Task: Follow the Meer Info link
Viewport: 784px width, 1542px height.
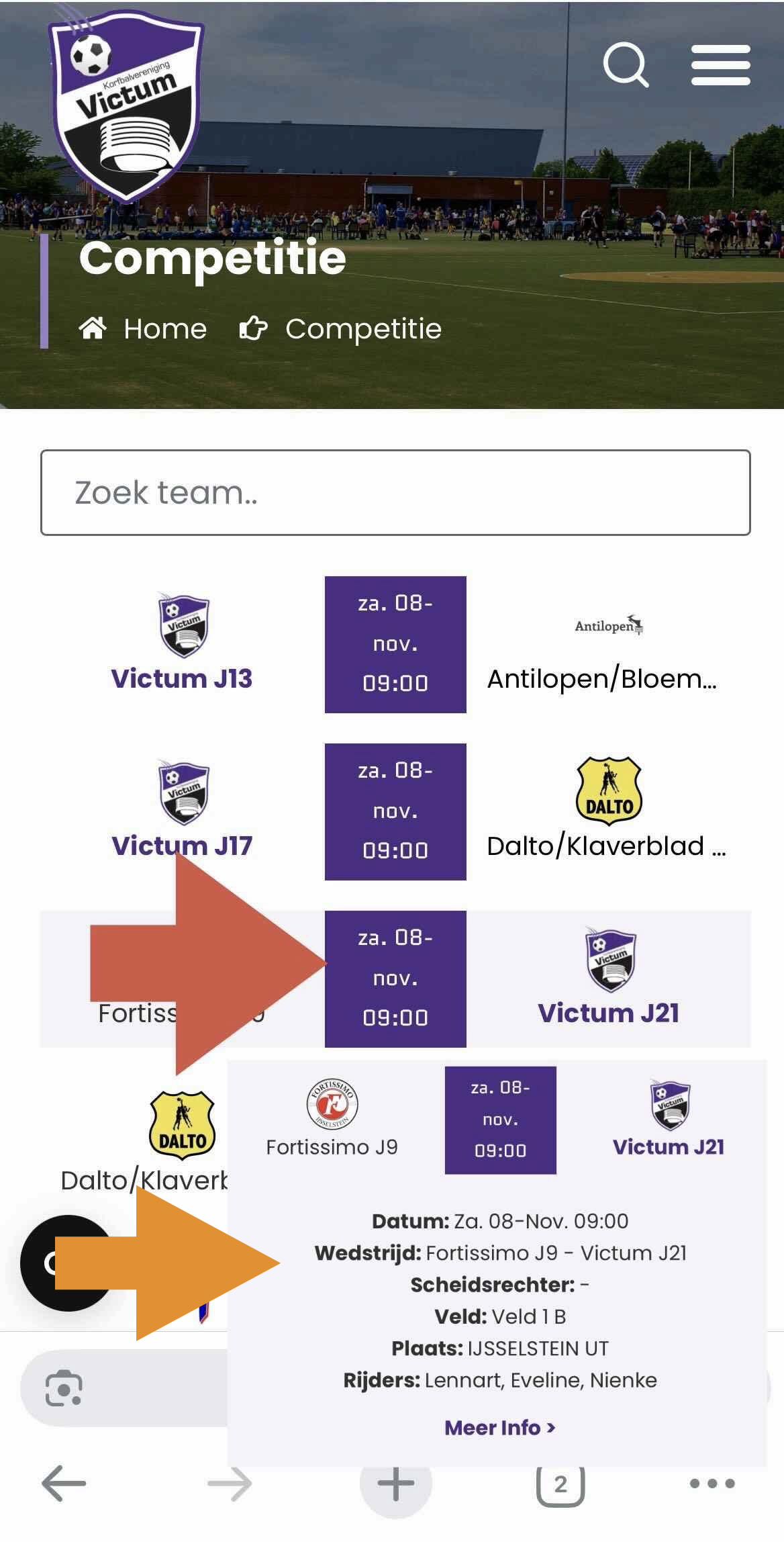Action: tap(499, 1427)
